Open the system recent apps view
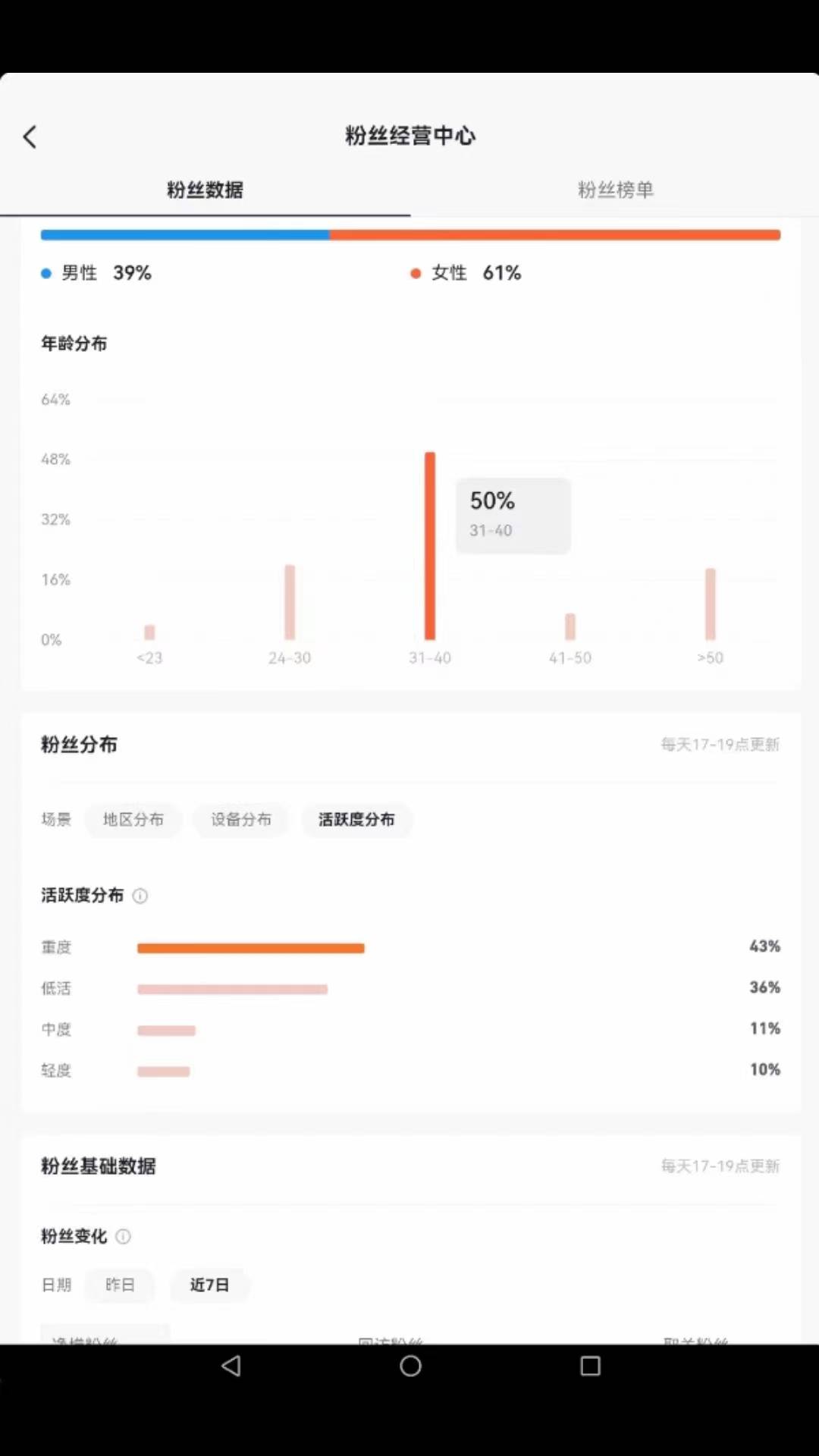Screen dimensions: 819x1456 [590, 1366]
